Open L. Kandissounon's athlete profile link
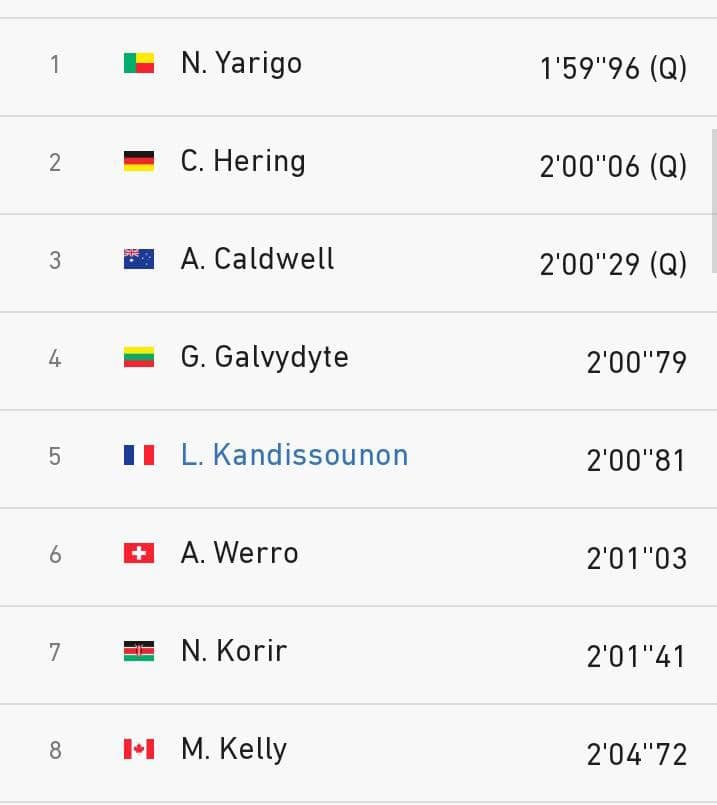 click(294, 455)
